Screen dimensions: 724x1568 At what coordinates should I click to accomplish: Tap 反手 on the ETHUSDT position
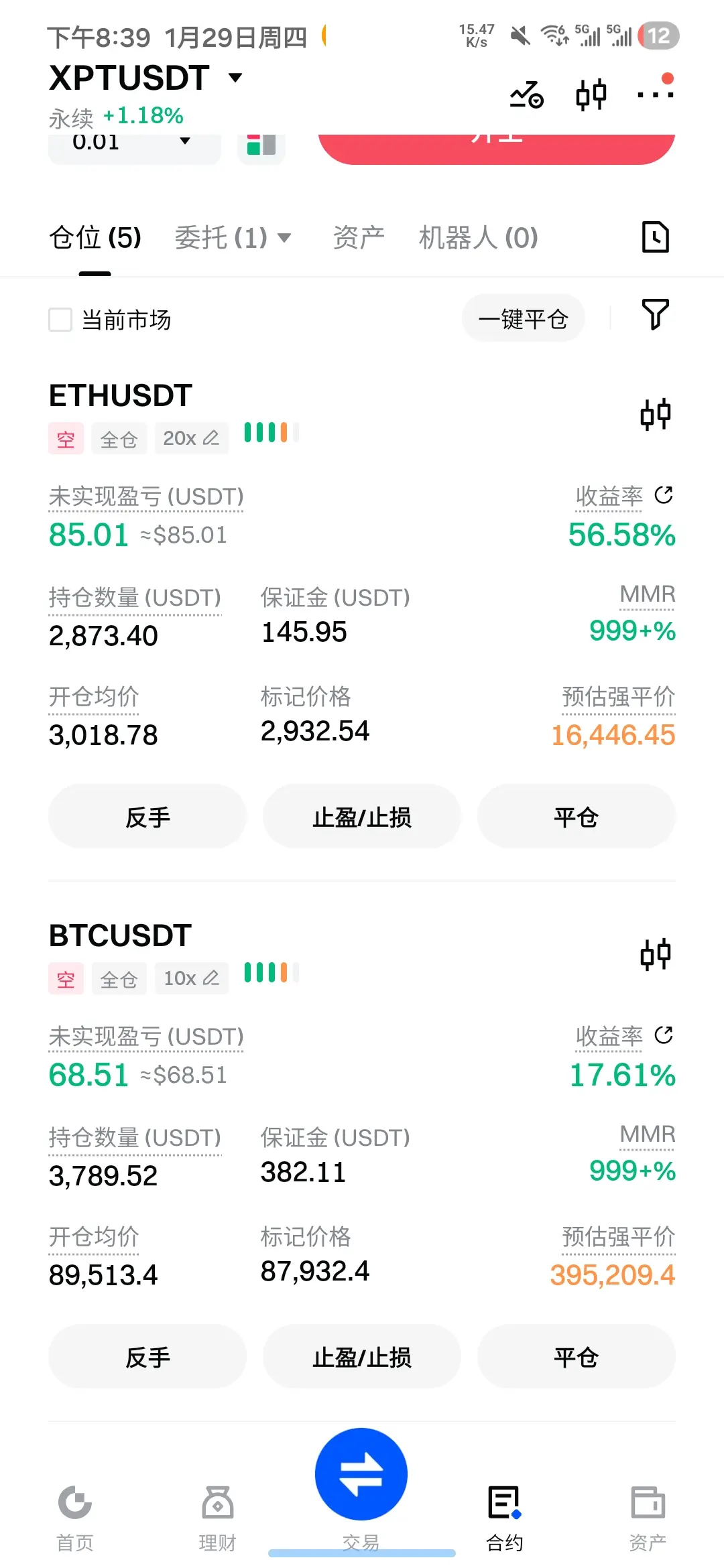(x=147, y=816)
